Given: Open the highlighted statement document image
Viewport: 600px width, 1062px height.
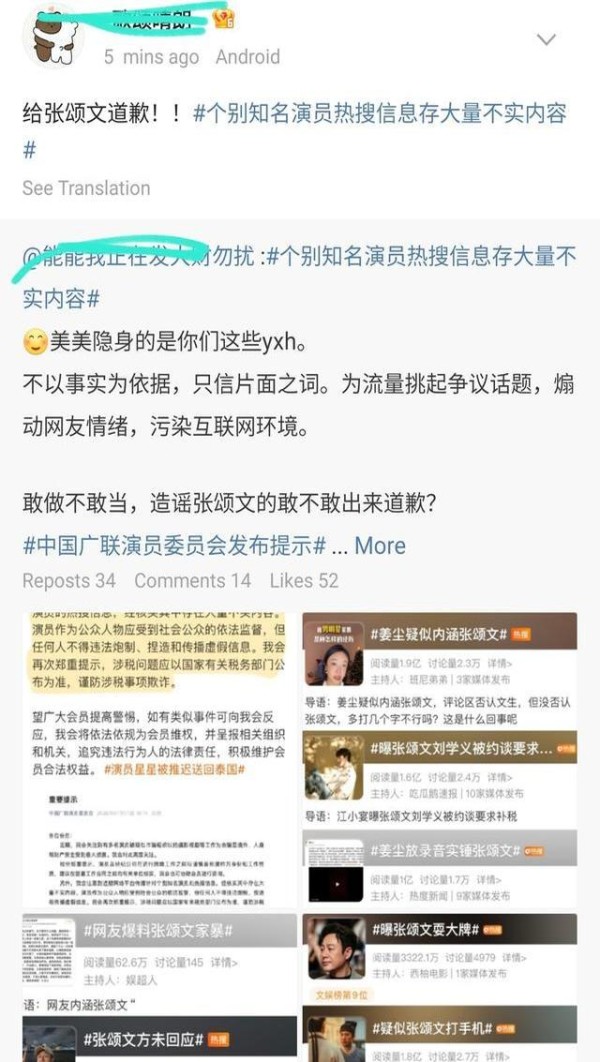Looking at the screenshot, I should [x=158, y=759].
